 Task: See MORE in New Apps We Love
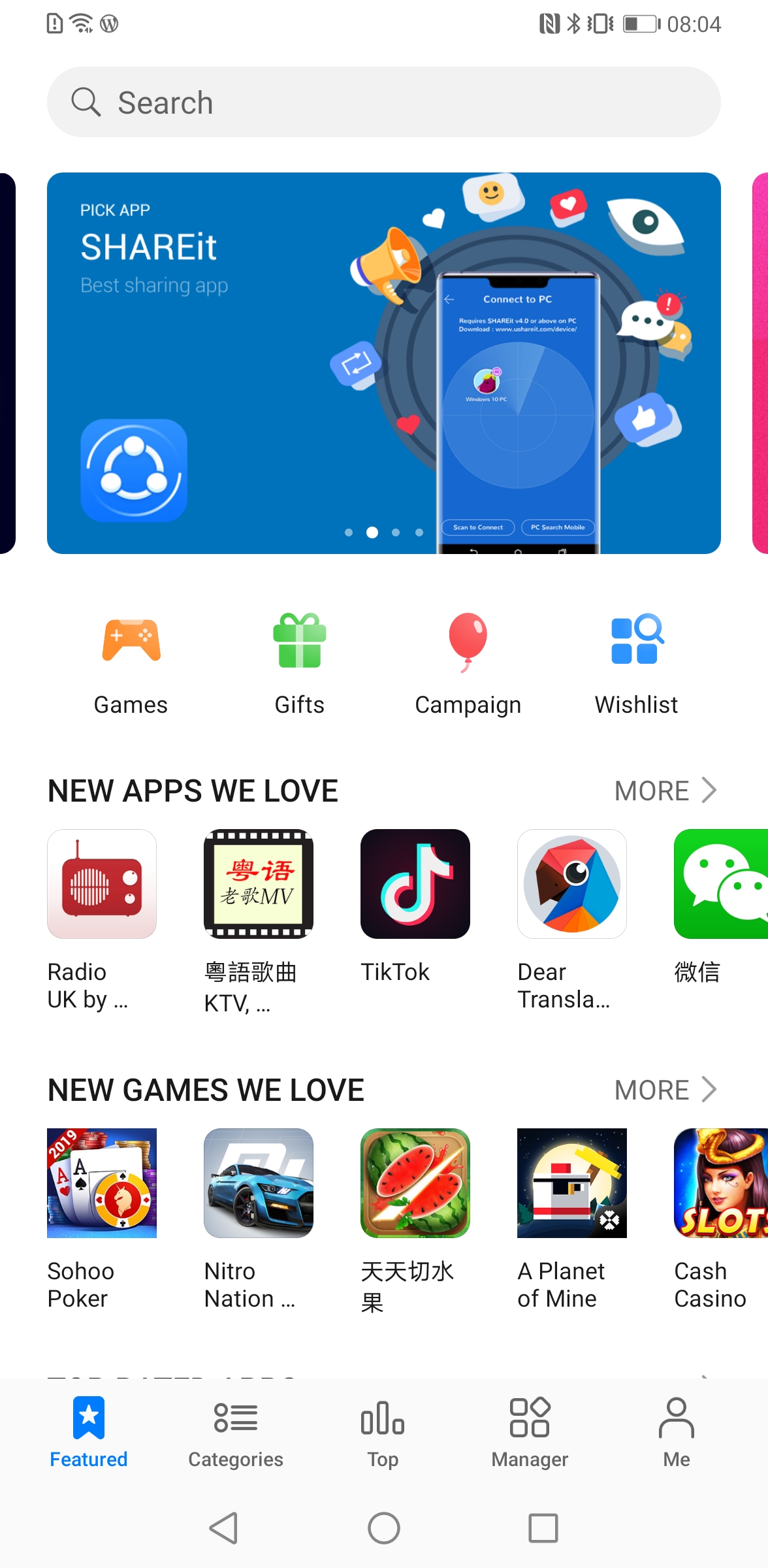pyautogui.click(x=665, y=791)
